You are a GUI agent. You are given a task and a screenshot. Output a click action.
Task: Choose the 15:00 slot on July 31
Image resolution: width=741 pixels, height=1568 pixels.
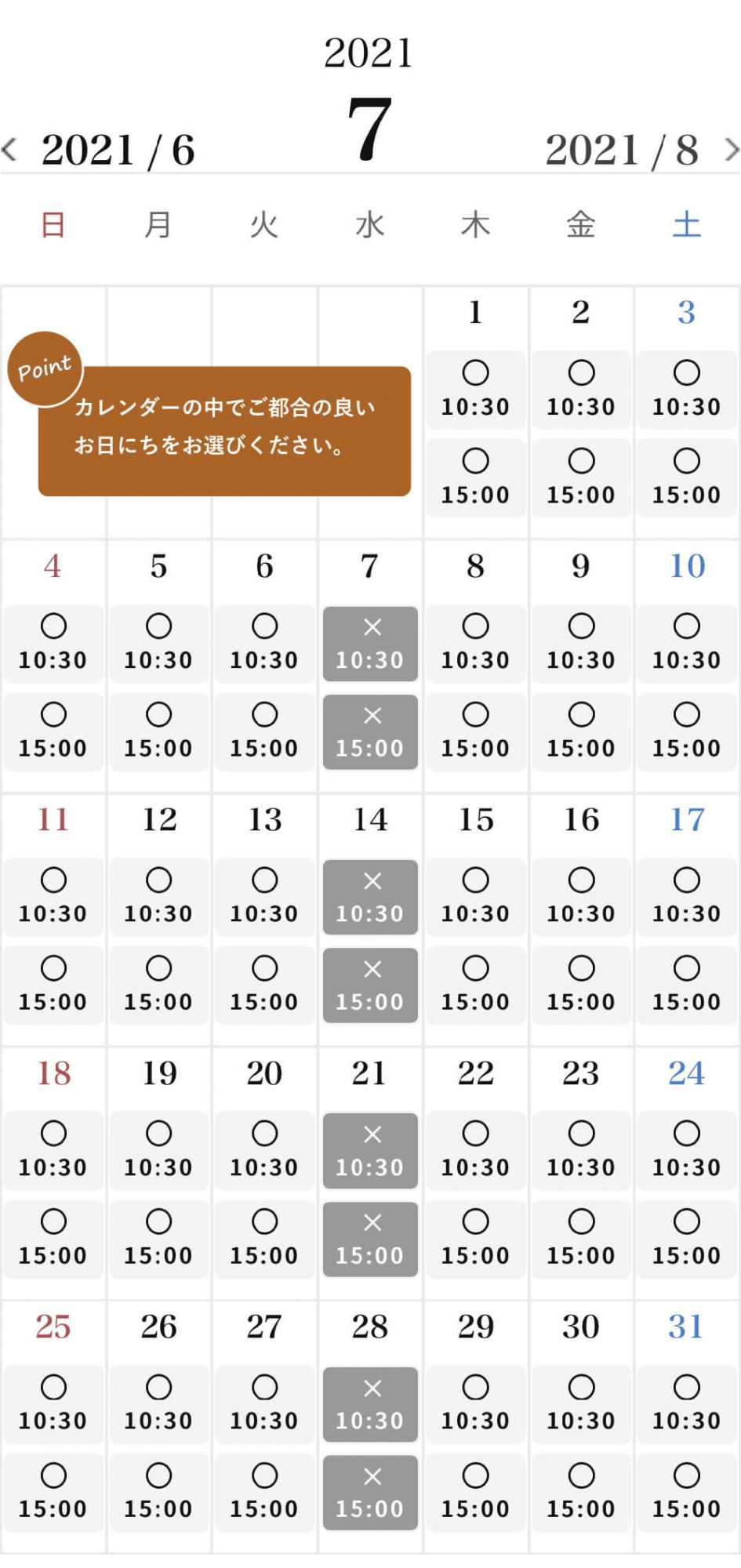pyautogui.click(x=686, y=1492)
